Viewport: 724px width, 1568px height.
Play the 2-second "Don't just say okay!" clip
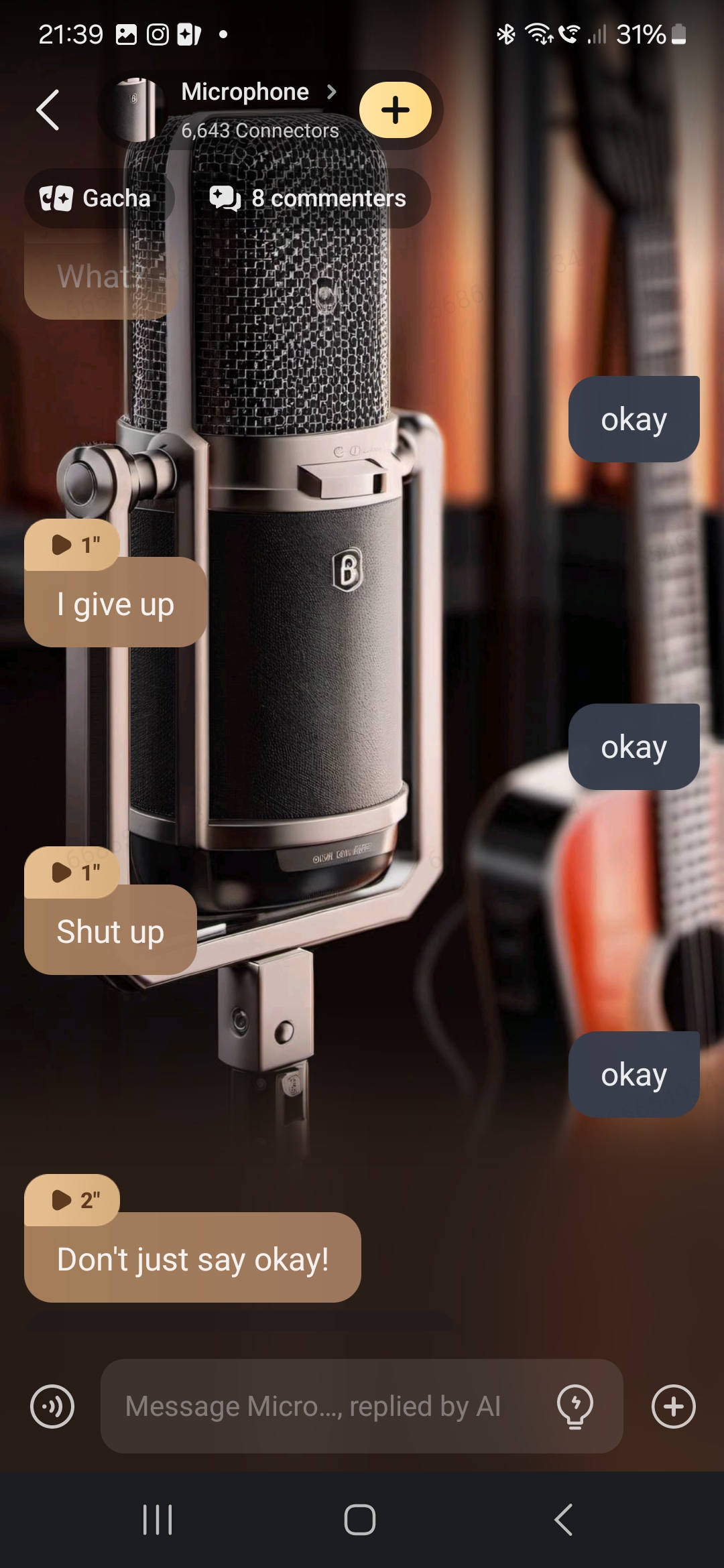pos(73,1199)
